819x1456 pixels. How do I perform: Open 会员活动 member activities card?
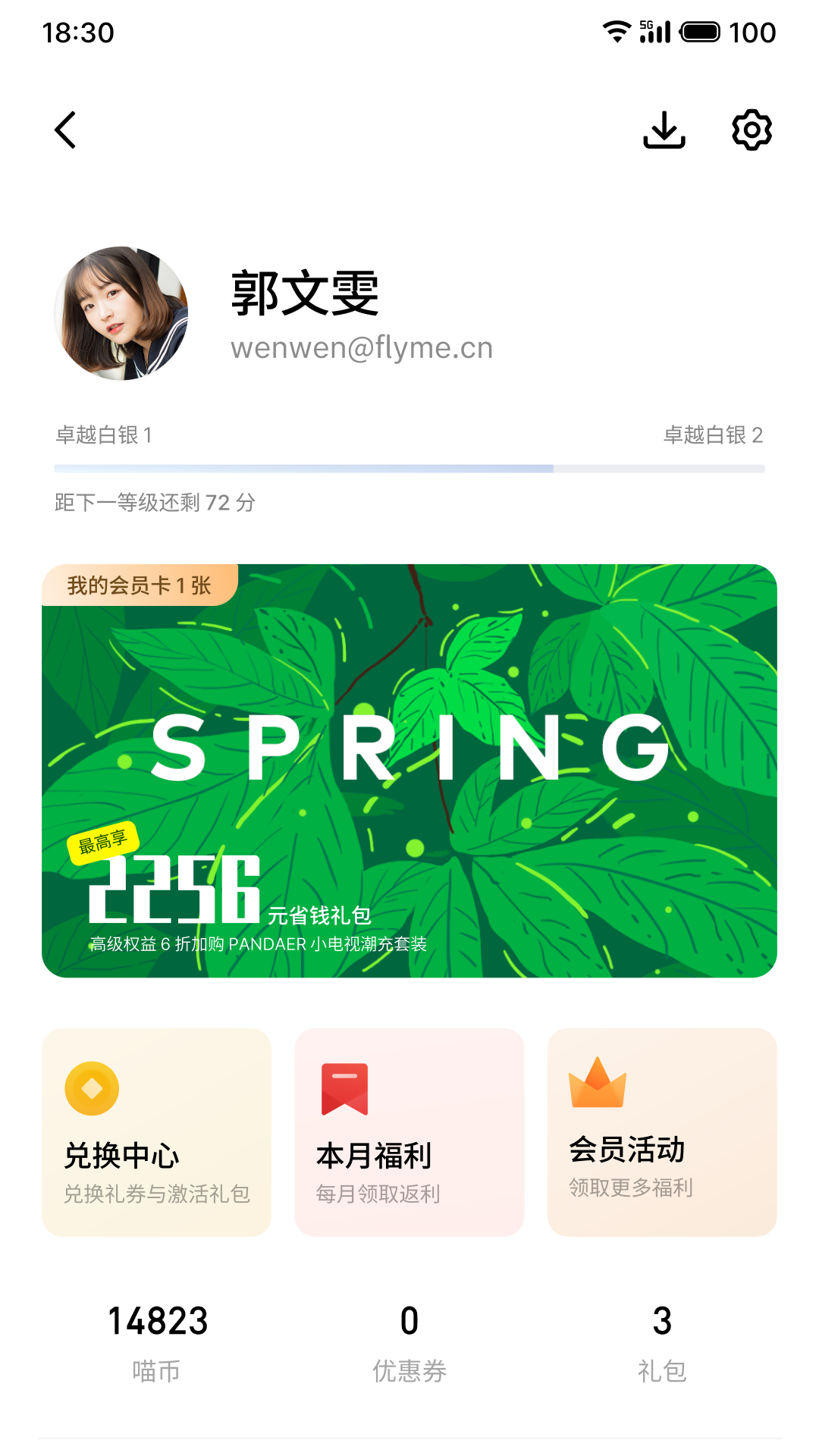coord(662,1132)
